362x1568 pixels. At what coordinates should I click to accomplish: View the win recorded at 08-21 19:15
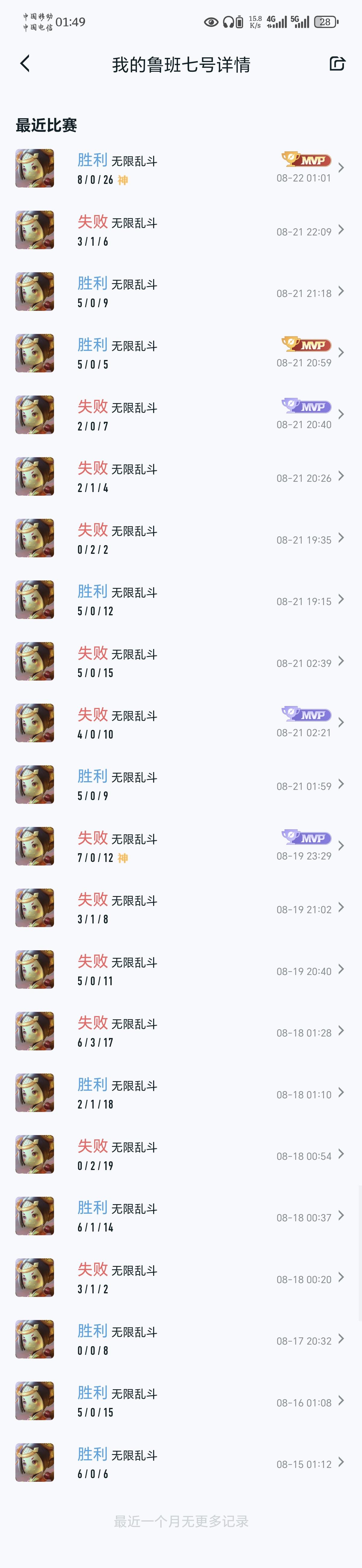pos(181,600)
